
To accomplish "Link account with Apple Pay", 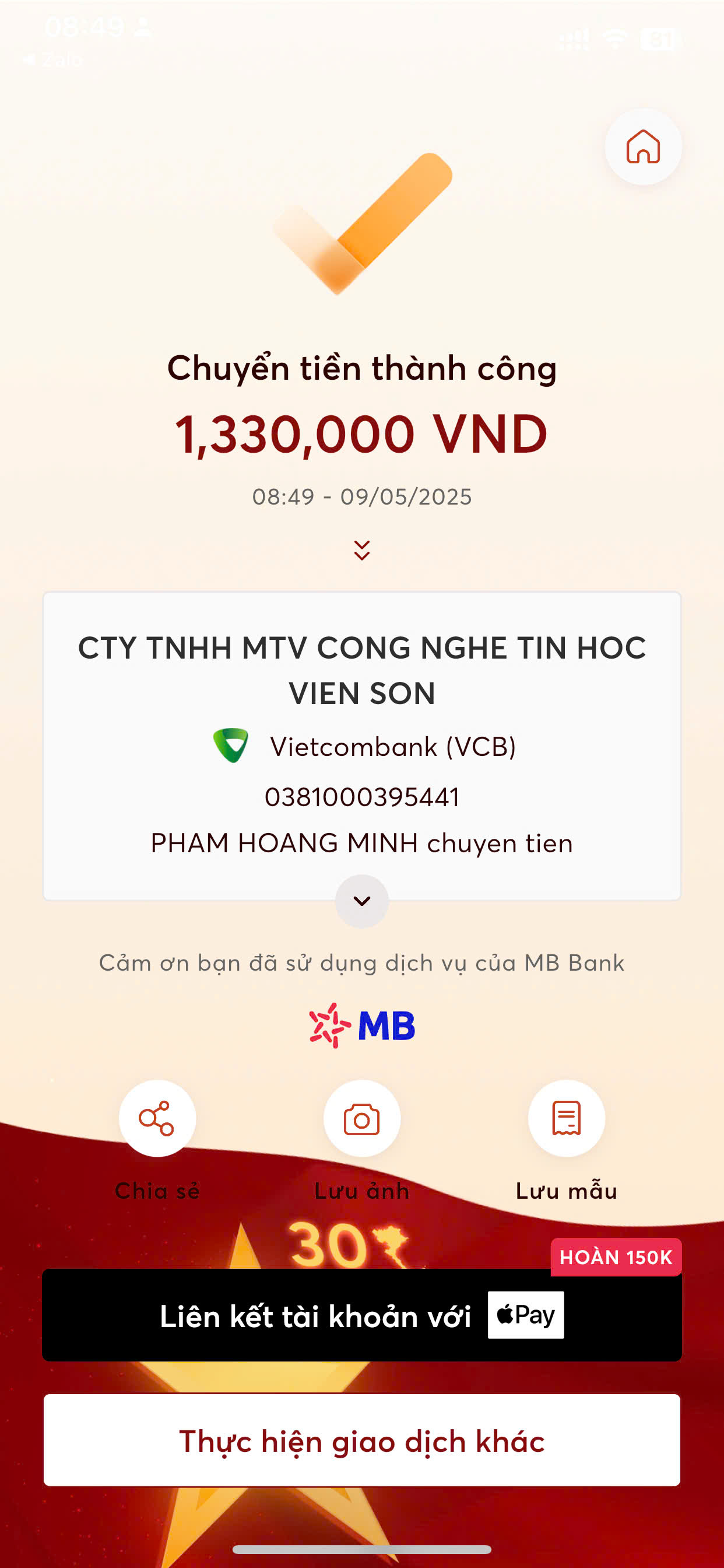I will [x=362, y=1315].
